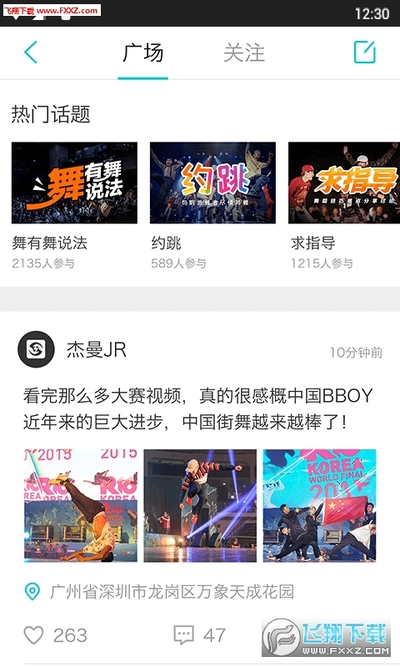The image size is (400, 667).
Task: Switch to the 关注 tab
Action: [x=244, y=53]
